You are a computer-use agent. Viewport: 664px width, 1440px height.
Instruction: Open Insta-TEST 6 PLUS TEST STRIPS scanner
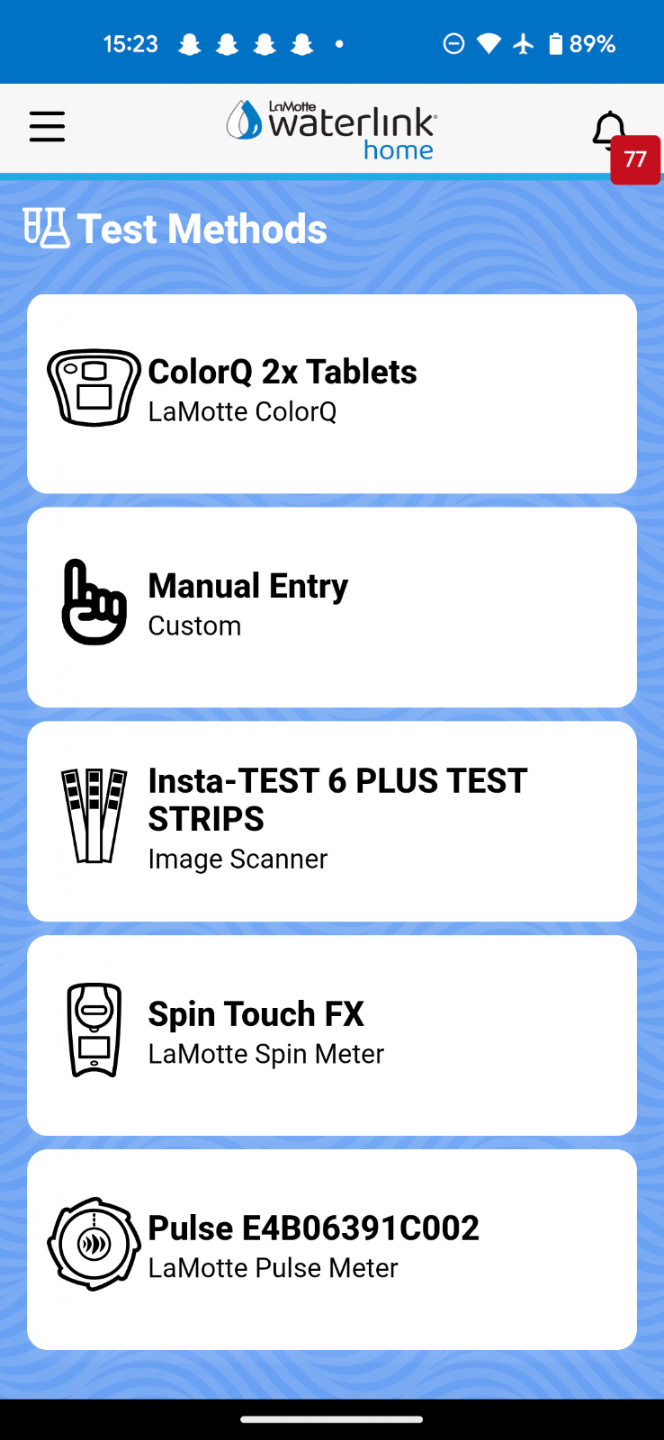point(332,822)
